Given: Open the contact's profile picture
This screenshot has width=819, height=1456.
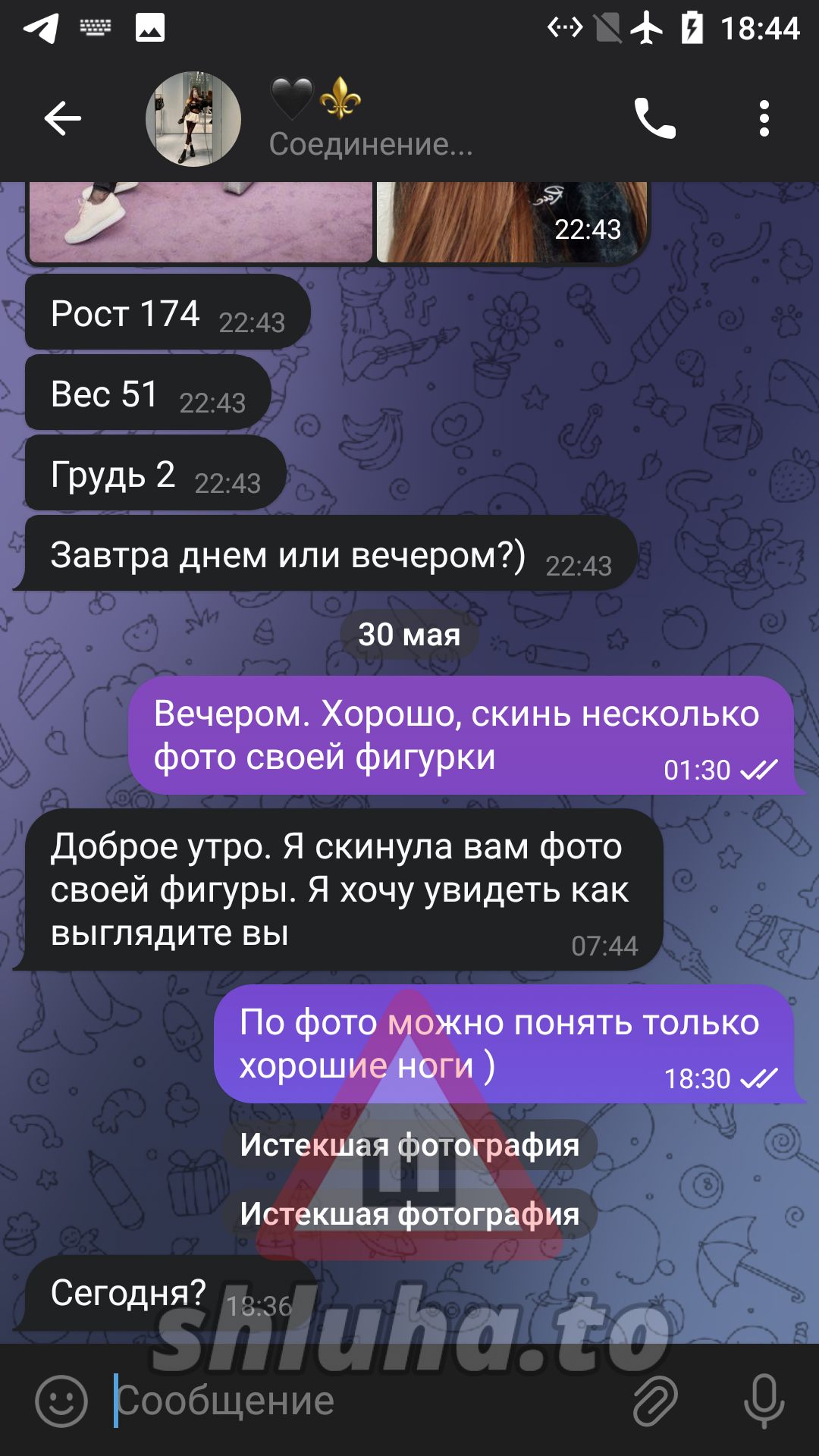Looking at the screenshot, I should [x=193, y=119].
